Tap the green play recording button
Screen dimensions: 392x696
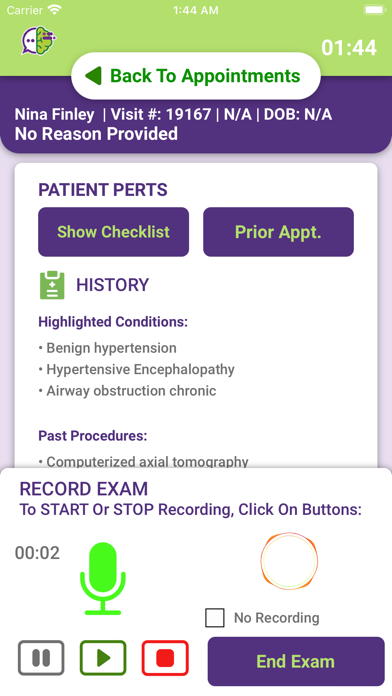click(x=103, y=658)
